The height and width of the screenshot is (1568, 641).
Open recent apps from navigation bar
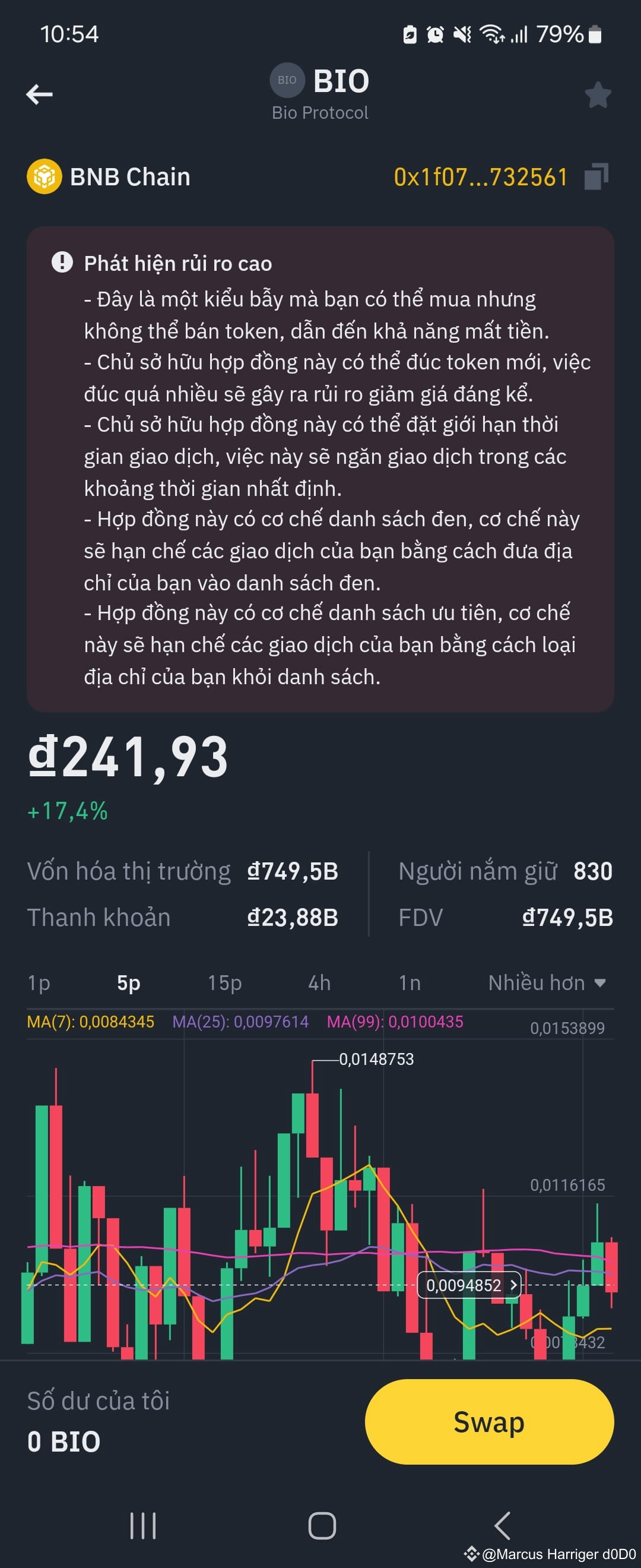143,1525
